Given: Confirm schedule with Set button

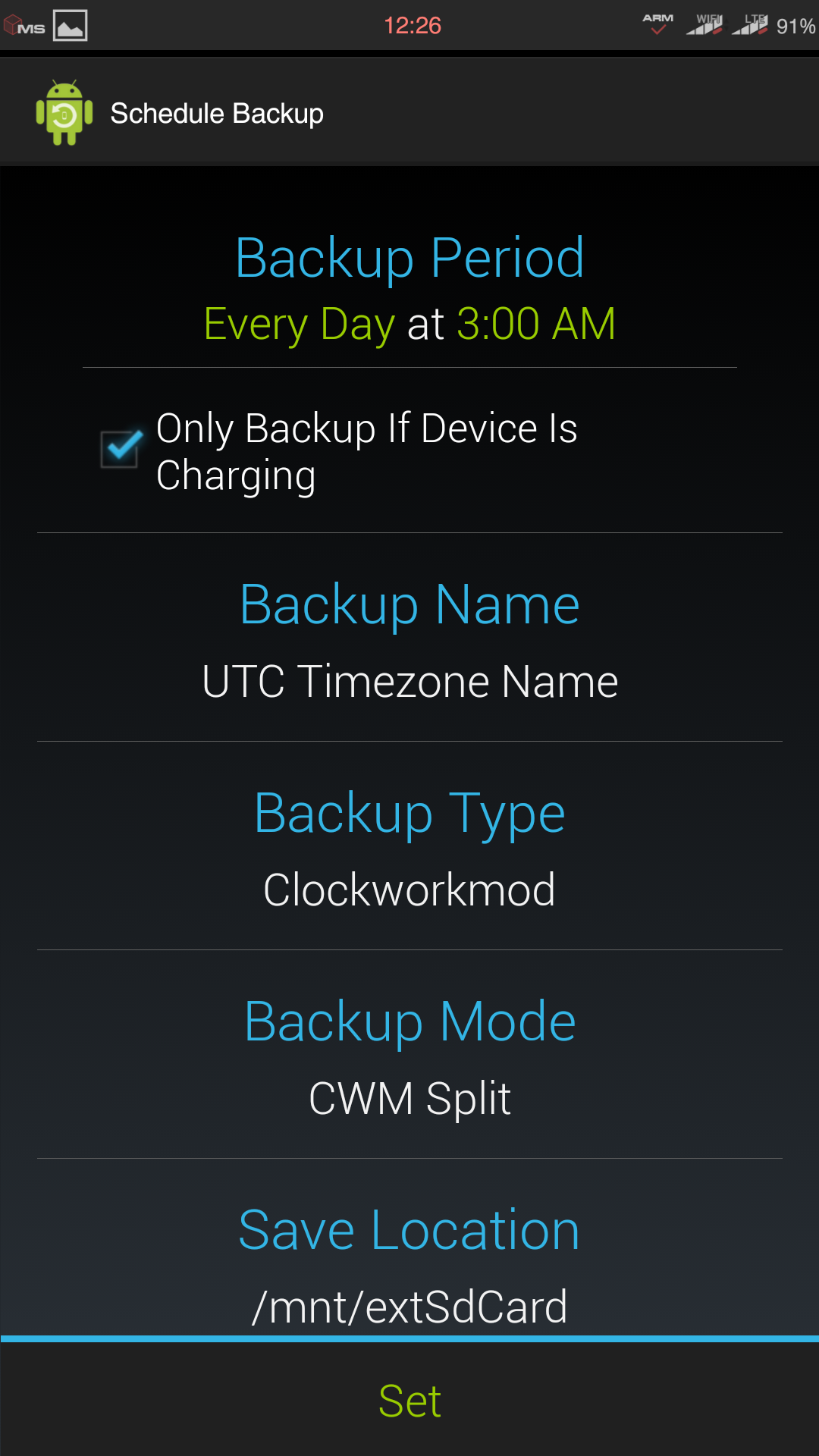Looking at the screenshot, I should (x=409, y=1400).
